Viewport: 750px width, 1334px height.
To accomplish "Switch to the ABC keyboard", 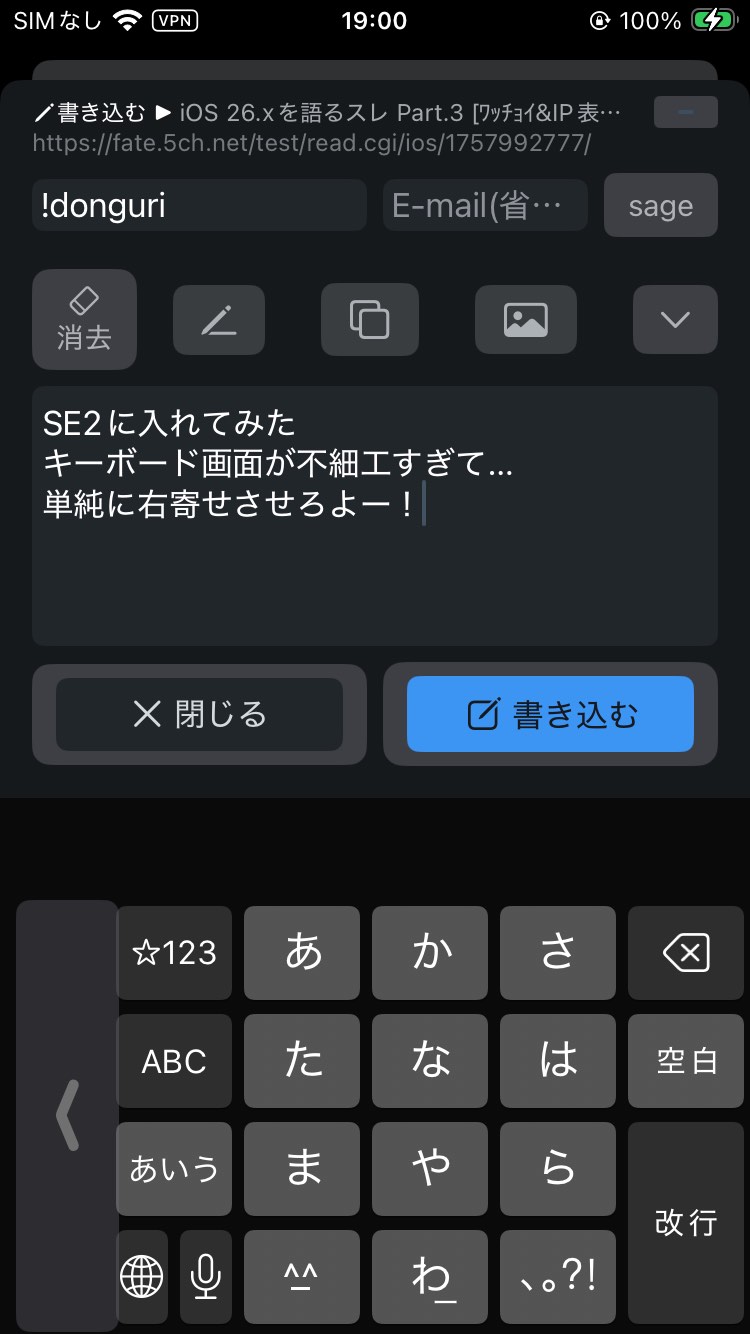I will coord(174,1061).
